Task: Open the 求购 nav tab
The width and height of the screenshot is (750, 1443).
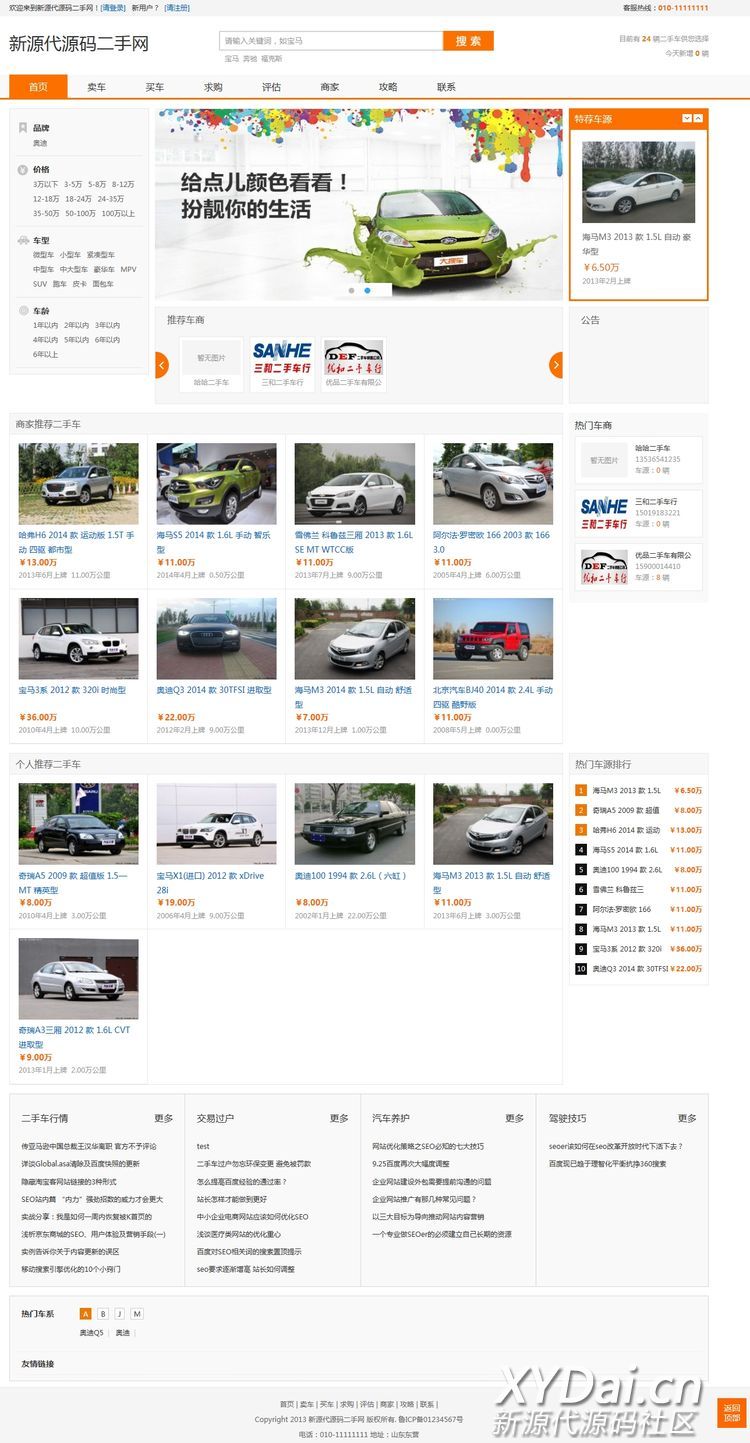Action: point(213,87)
